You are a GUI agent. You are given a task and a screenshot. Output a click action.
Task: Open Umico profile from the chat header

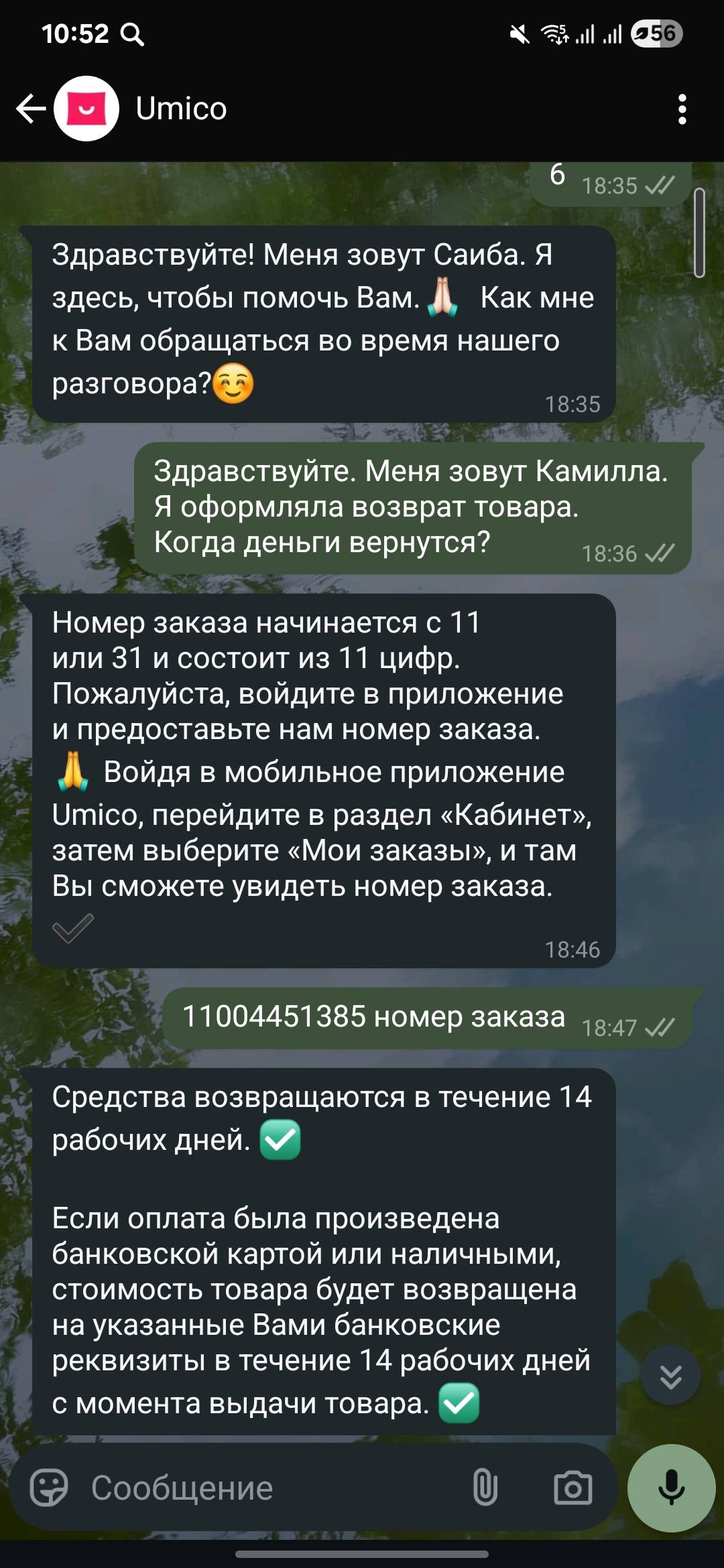tap(181, 109)
